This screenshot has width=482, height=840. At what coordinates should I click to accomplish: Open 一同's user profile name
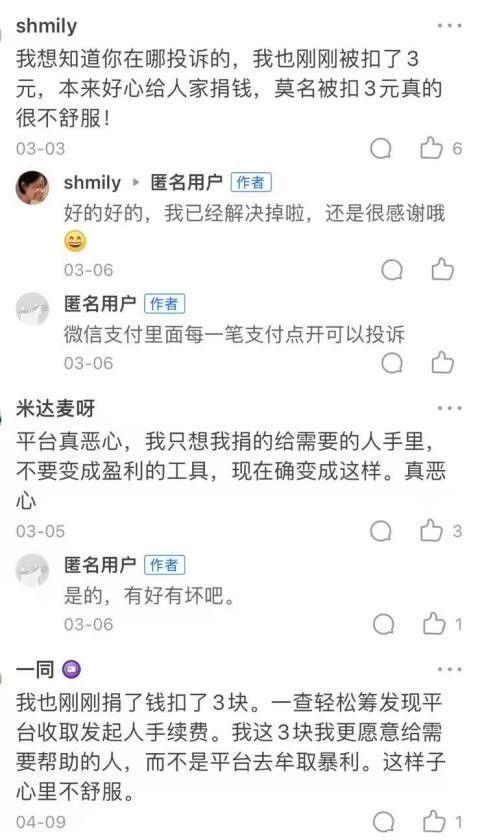point(35,669)
